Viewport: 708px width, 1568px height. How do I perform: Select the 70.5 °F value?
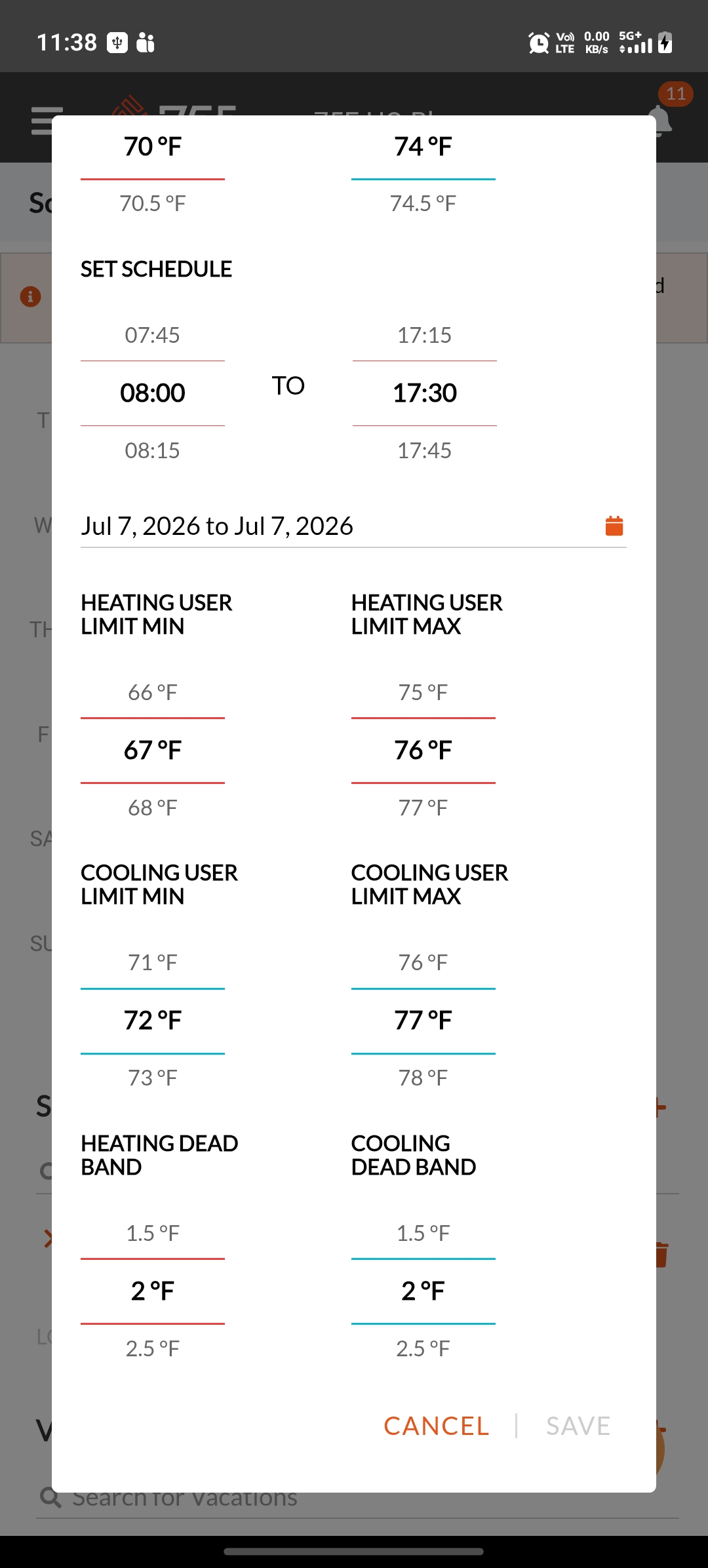[x=153, y=203]
